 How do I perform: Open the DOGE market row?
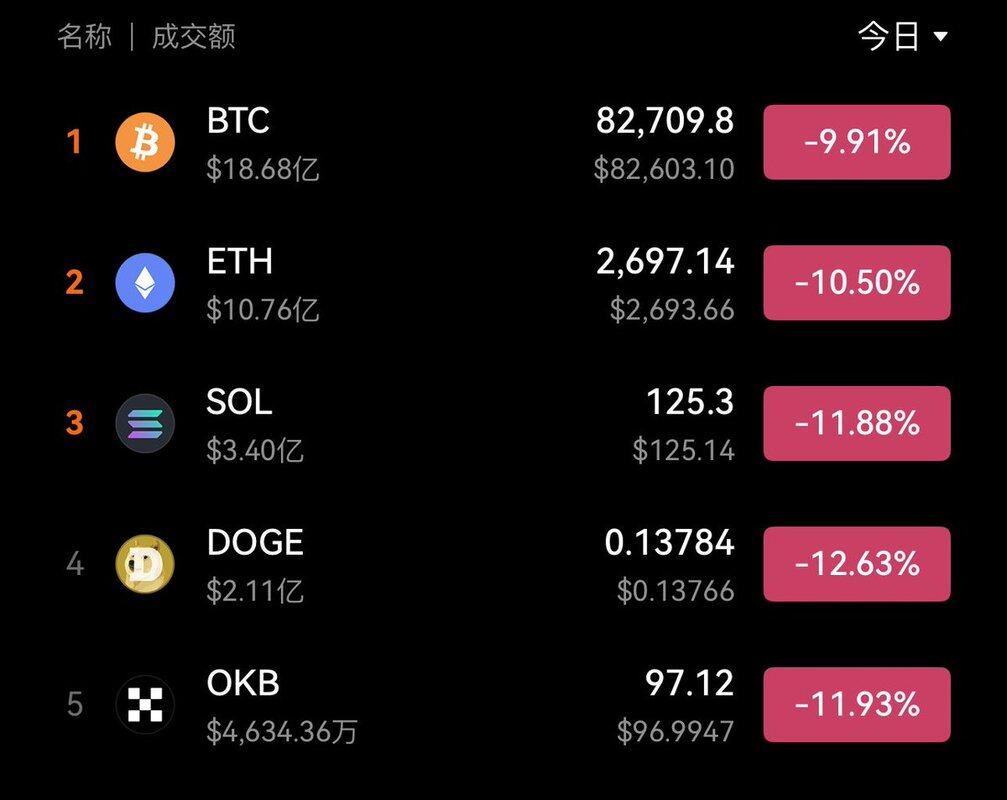click(x=400, y=564)
